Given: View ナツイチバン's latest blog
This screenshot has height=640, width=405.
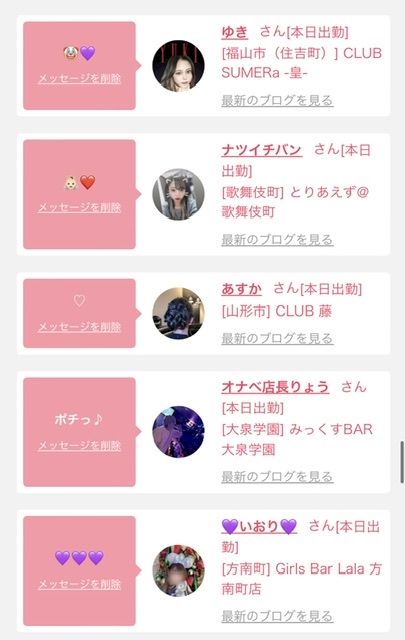Looking at the screenshot, I should point(277,240).
